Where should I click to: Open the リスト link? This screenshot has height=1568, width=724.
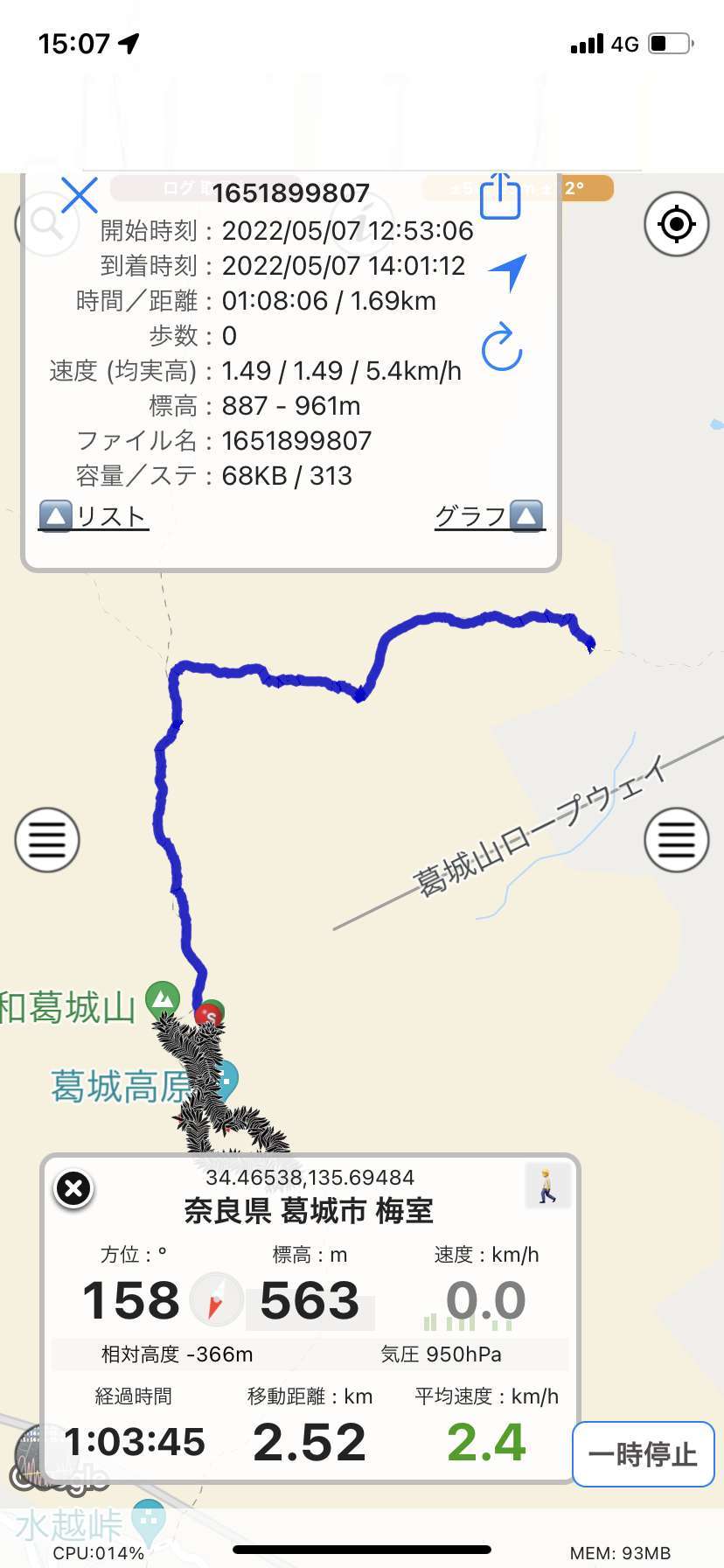click(x=94, y=516)
